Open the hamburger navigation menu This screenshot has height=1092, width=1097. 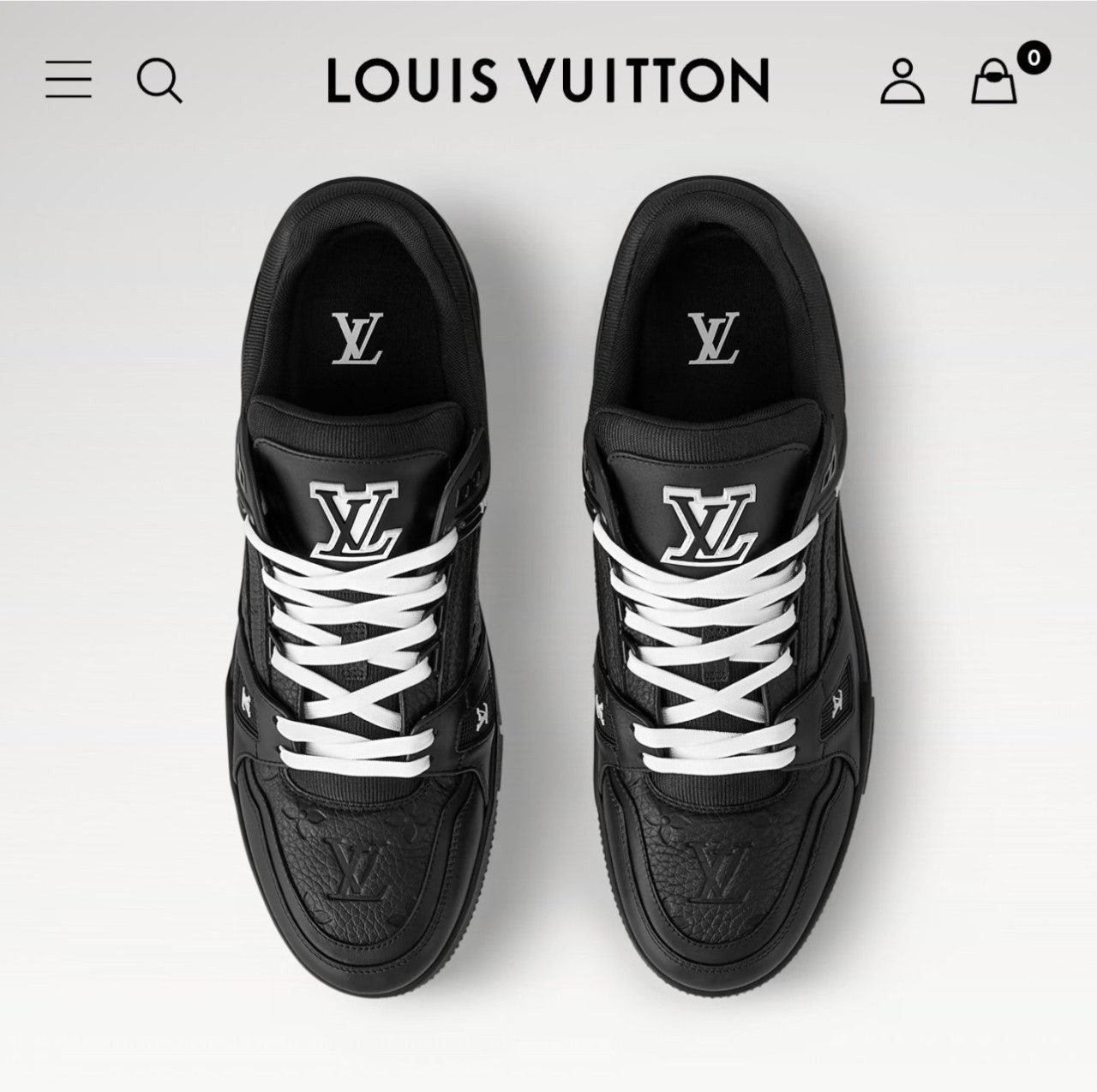69,80
